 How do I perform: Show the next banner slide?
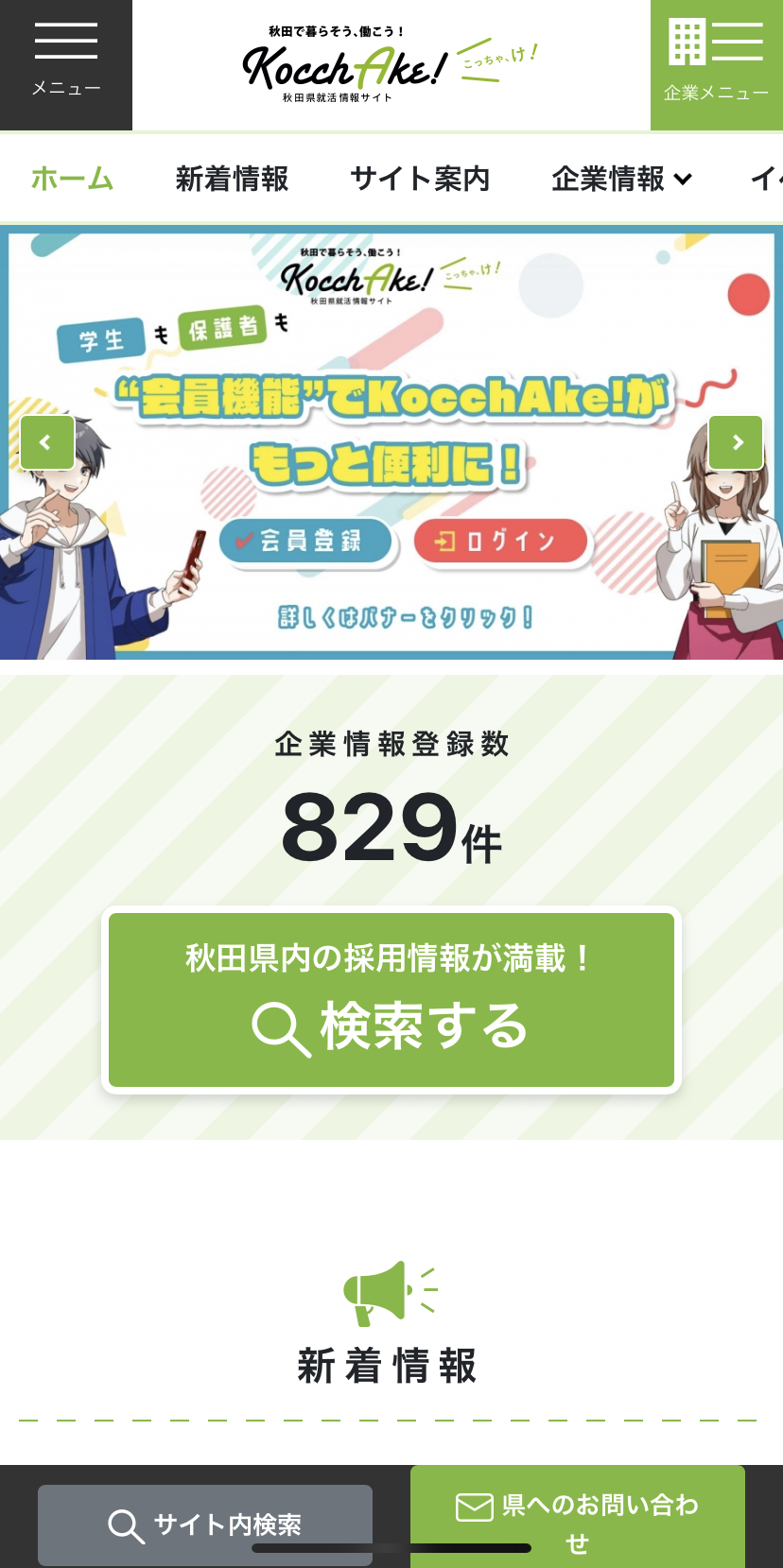(x=736, y=442)
